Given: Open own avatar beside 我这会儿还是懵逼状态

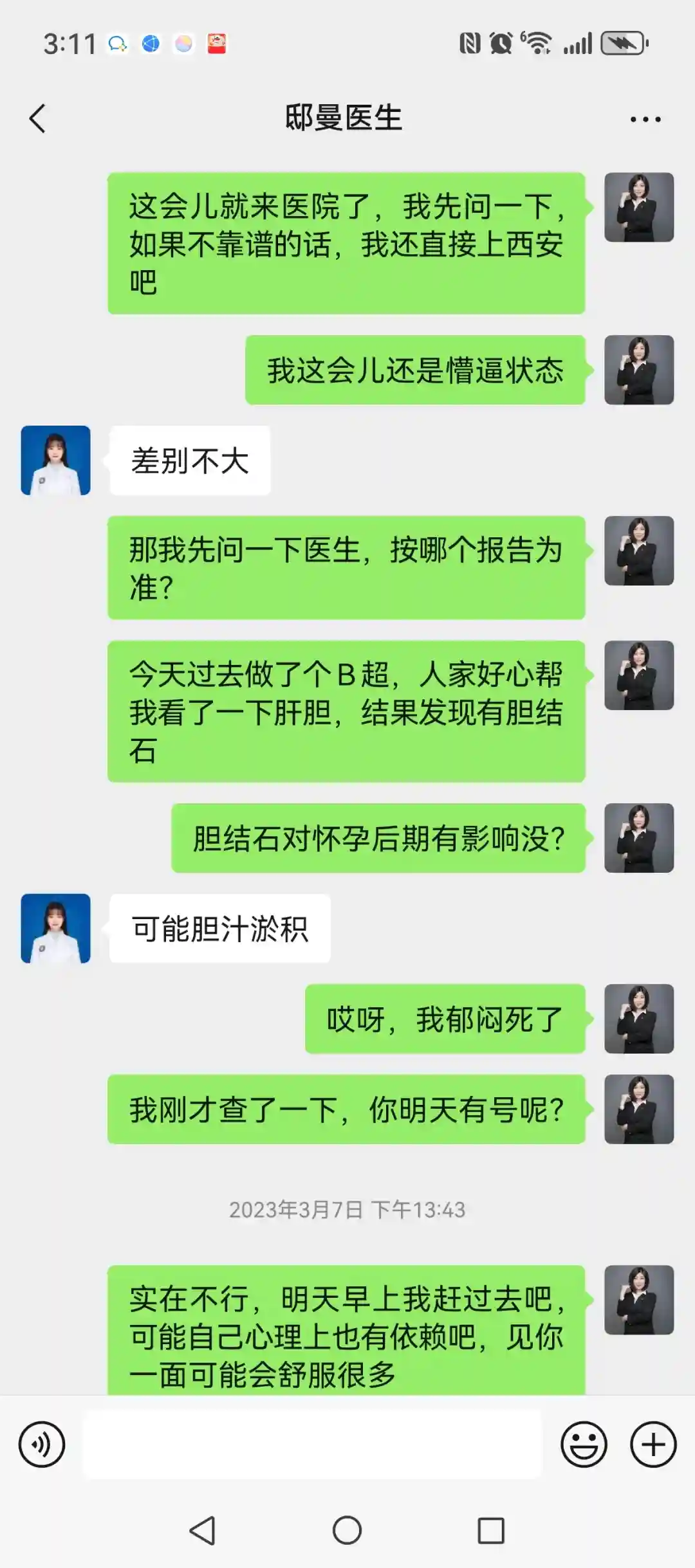Looking at the screenshot, I should click(x=638, y=370).
